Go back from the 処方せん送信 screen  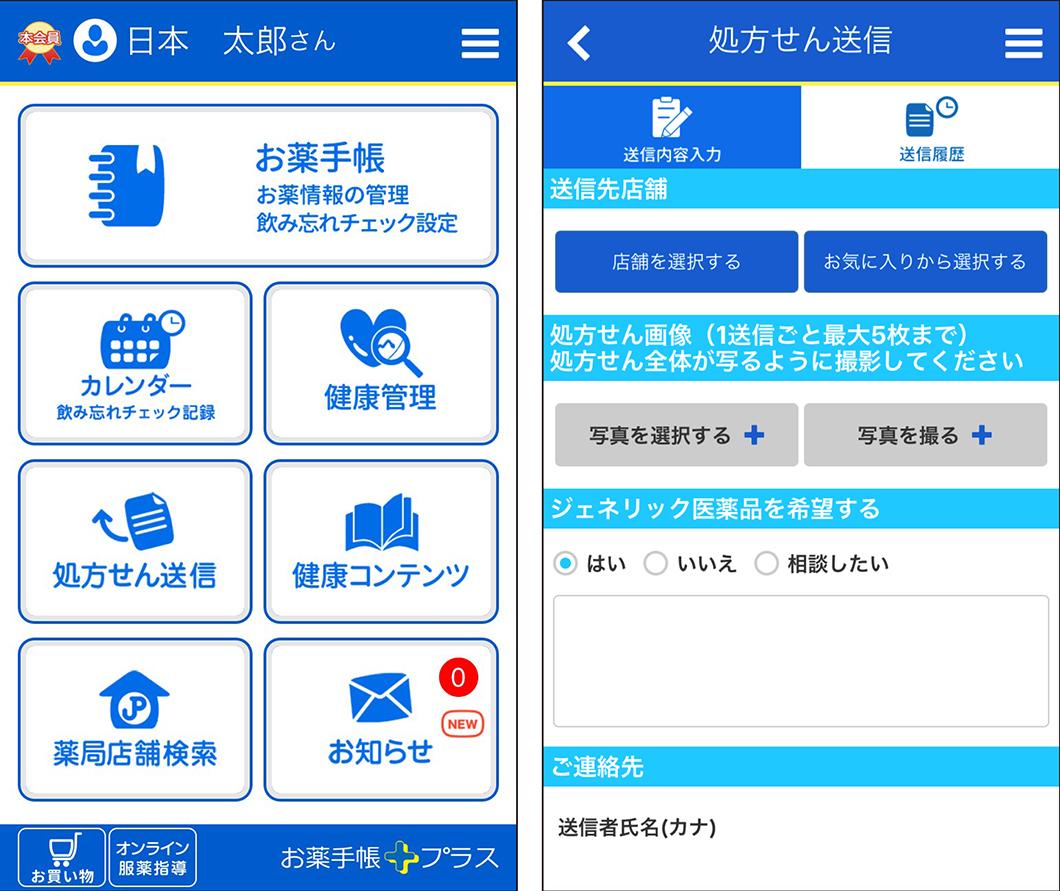click(x=579, y=42)
